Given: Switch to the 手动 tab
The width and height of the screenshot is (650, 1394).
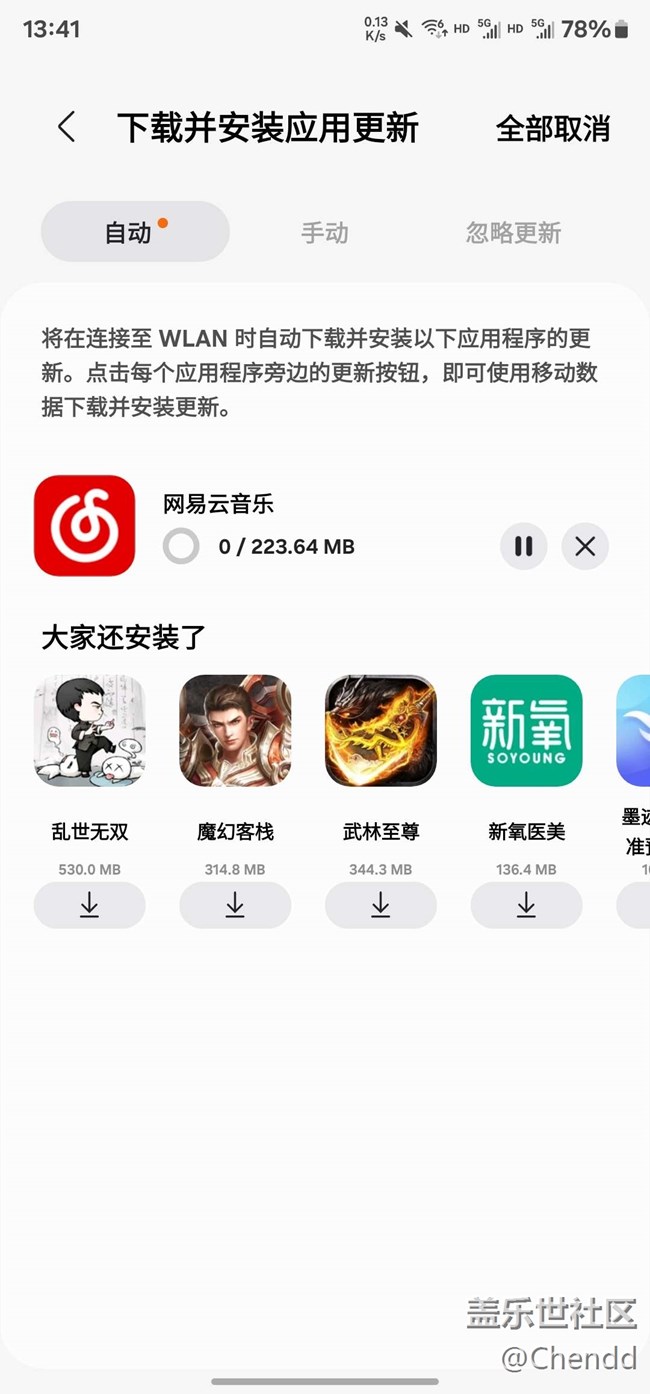Looking at the screenshot, I should [325, 233].
